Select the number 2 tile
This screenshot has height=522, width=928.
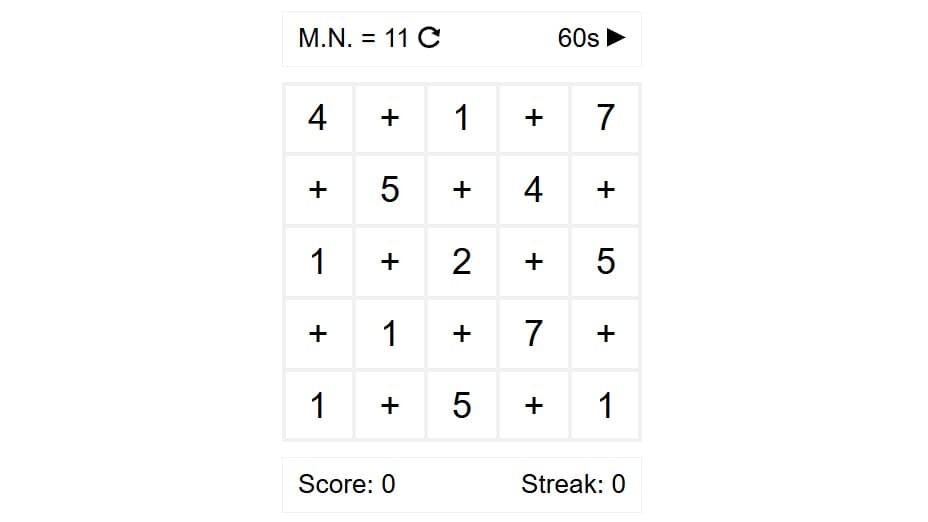coord(461,262)
